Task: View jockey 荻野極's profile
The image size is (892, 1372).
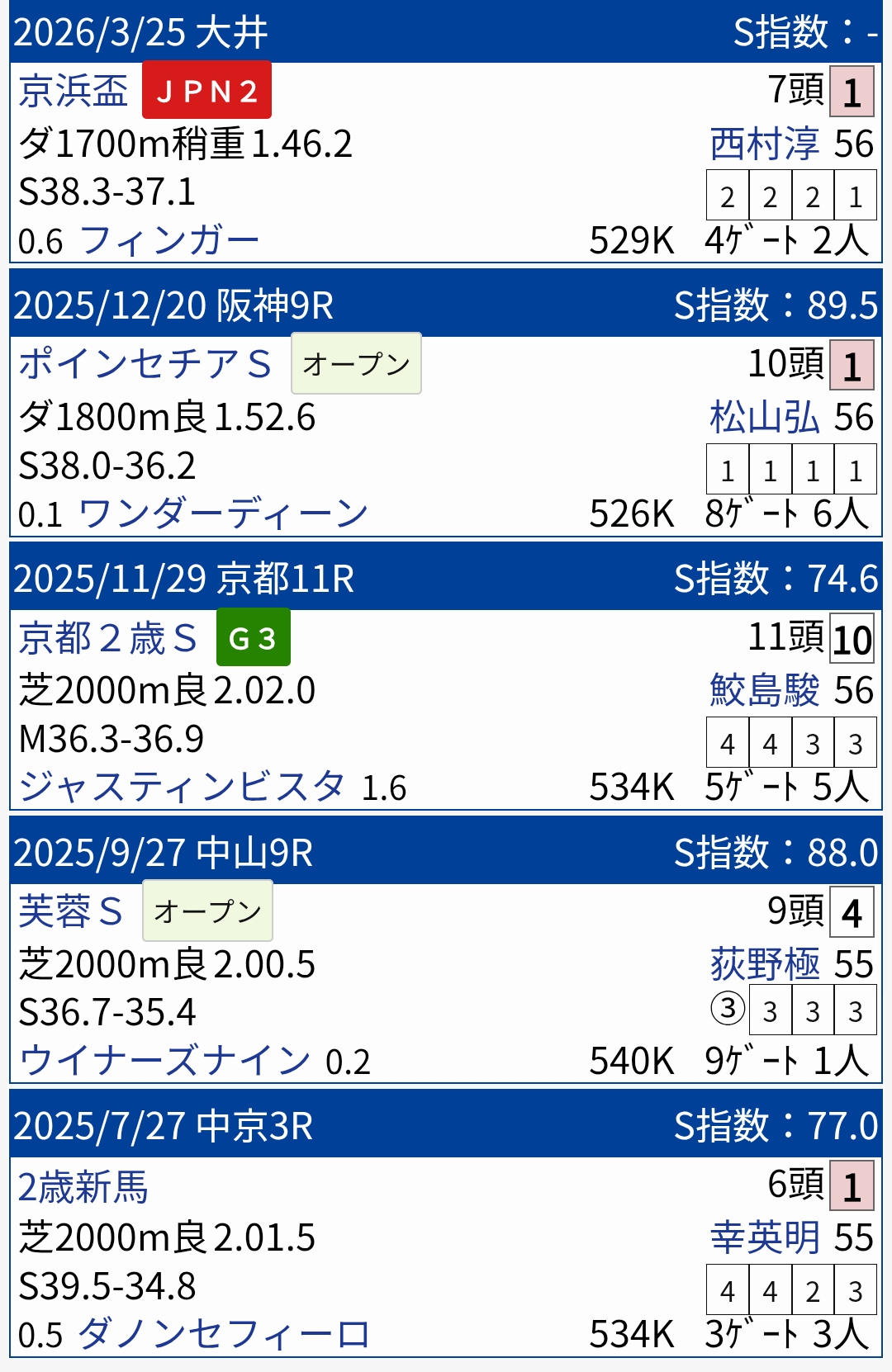Action: pyautogui.click(x=764, y=964)
